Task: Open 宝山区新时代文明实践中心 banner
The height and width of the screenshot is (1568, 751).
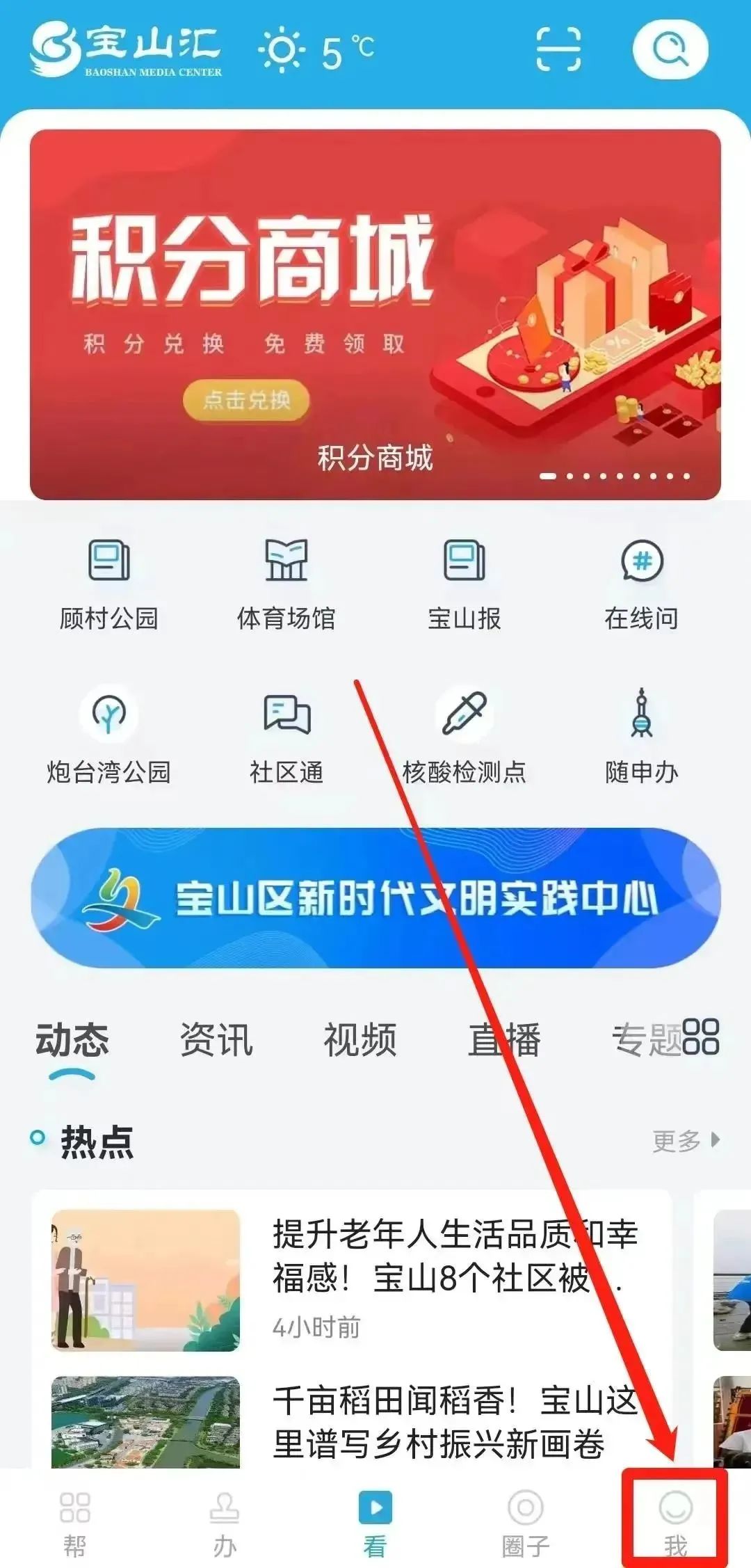Action: [x=375, y=897]
